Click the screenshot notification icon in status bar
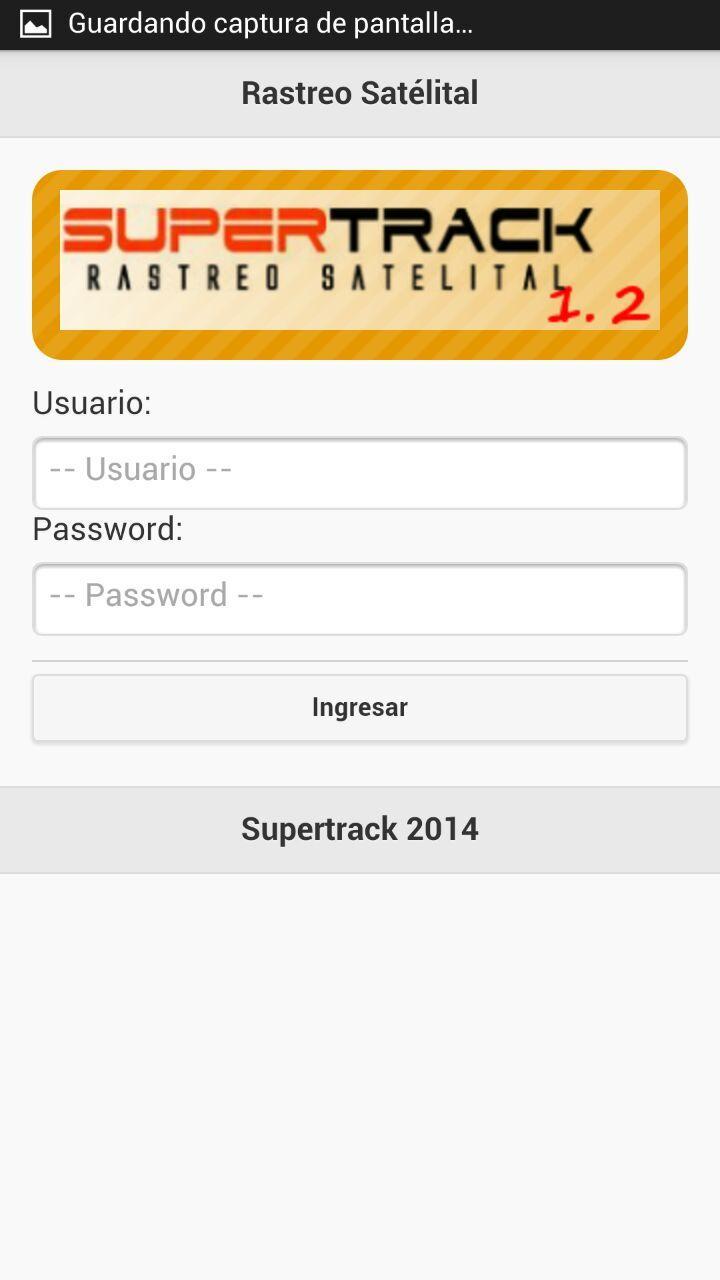 click(37, 22)
